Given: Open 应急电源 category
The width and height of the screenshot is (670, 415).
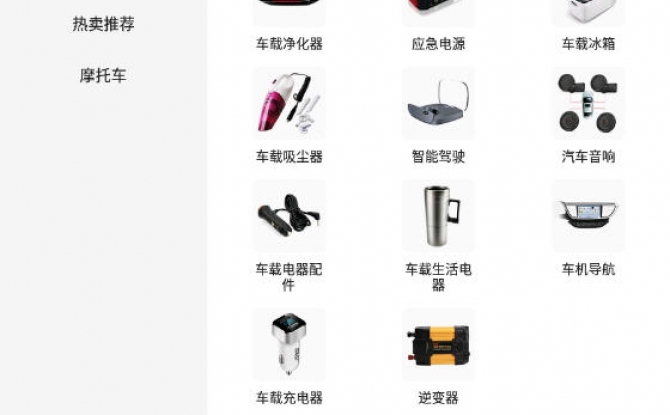Looking at the screenshot, I should point(438,25).
